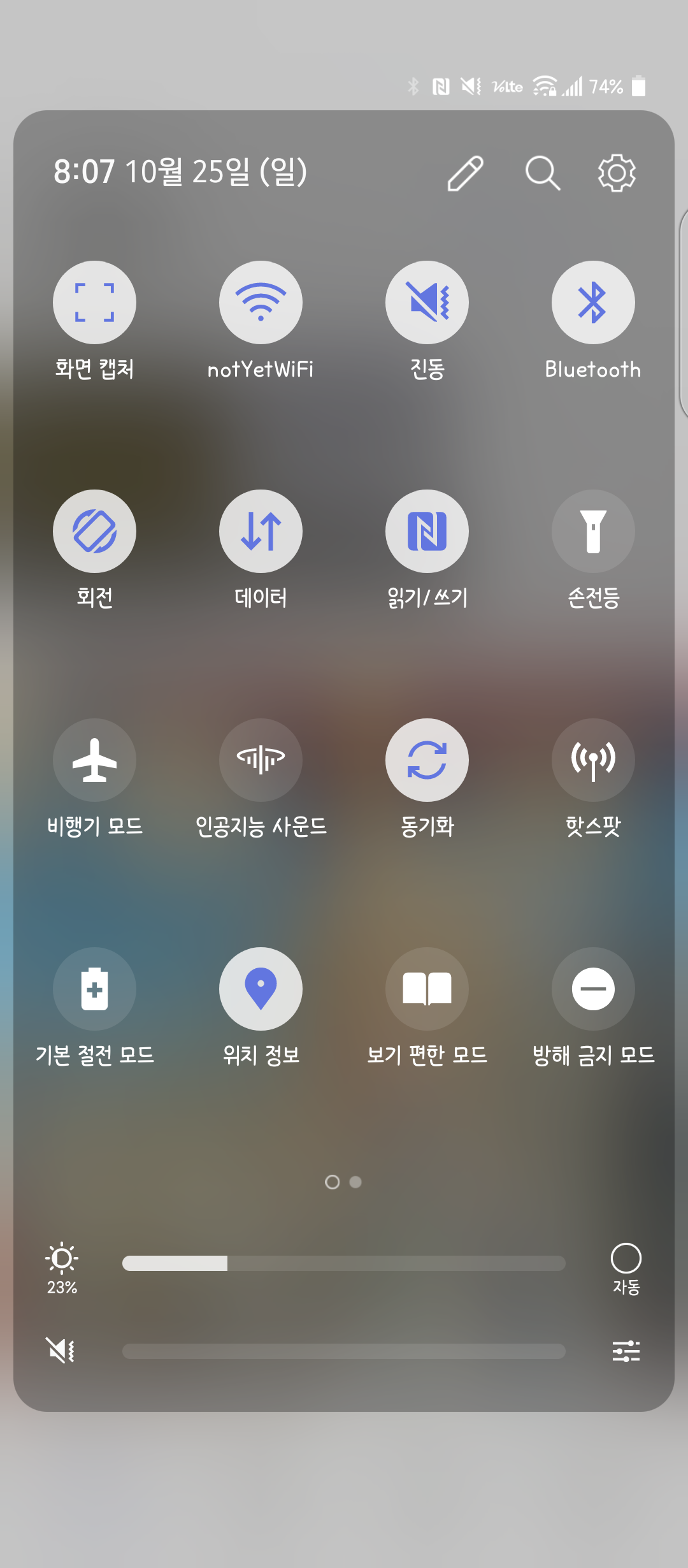688x1568 pixels.
Task: Turn off mobile 데이터
Action: click(261, 531)
